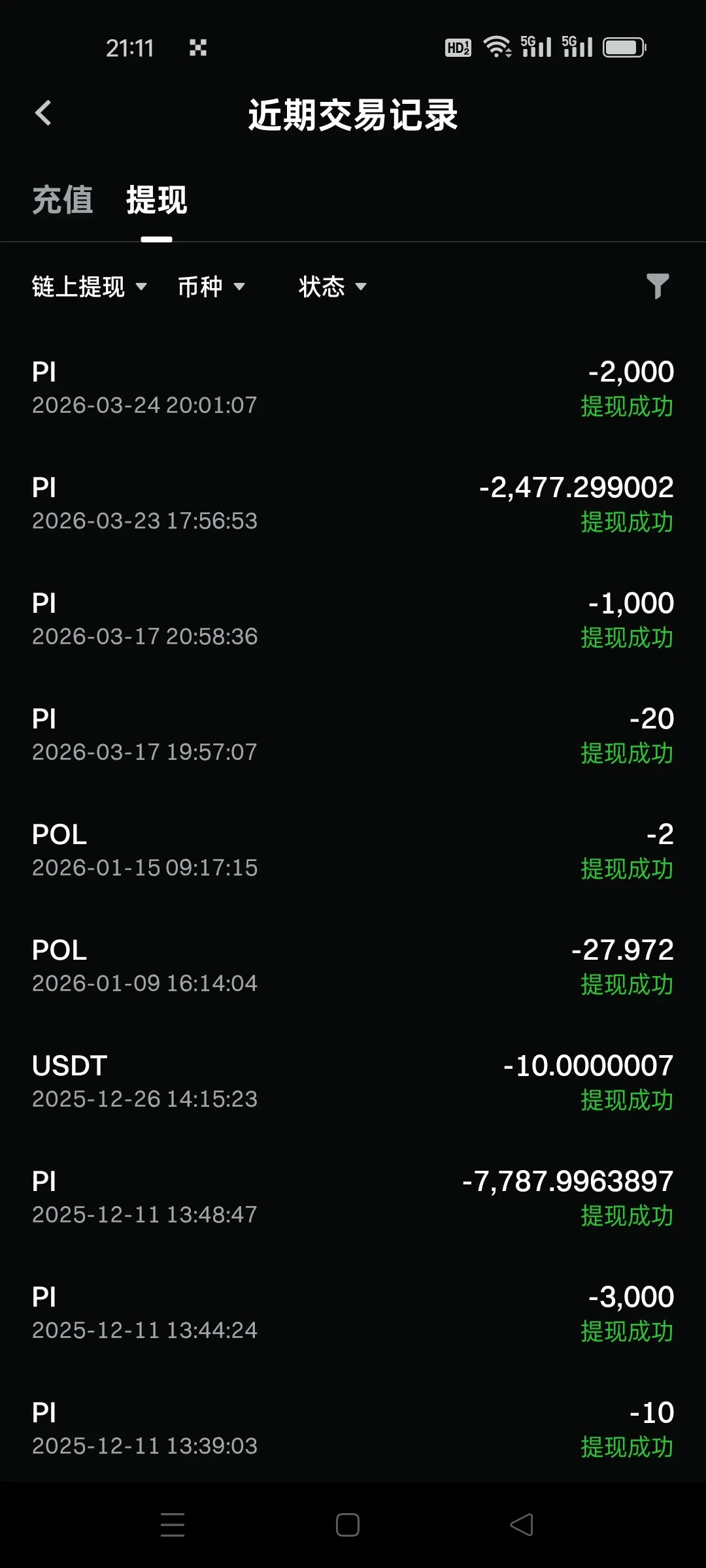Open PI withdrawal dated 2026-03-17 20:58:36

353,619
